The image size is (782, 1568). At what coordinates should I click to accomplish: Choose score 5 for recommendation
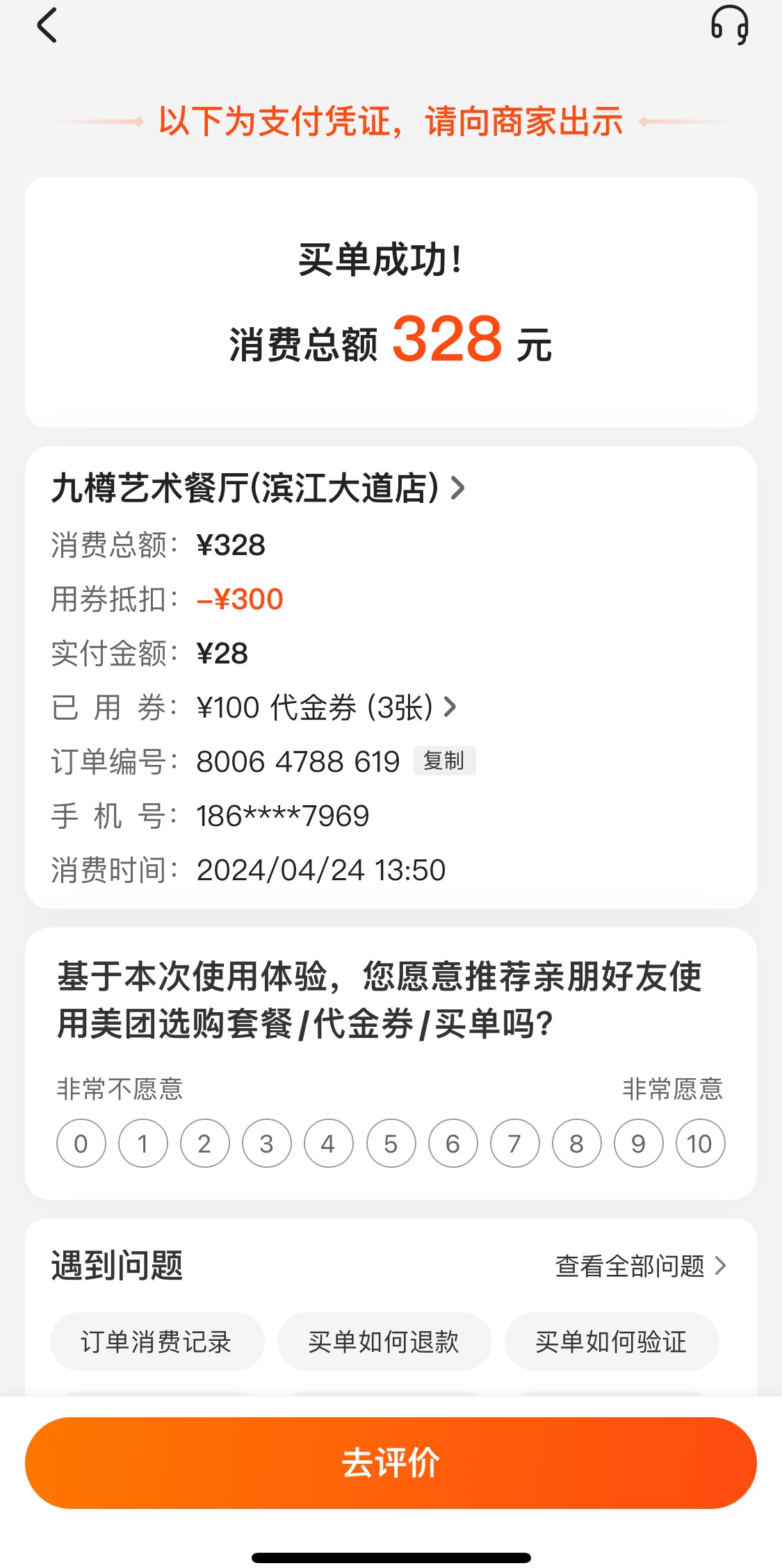click(x=391, y=1144)
